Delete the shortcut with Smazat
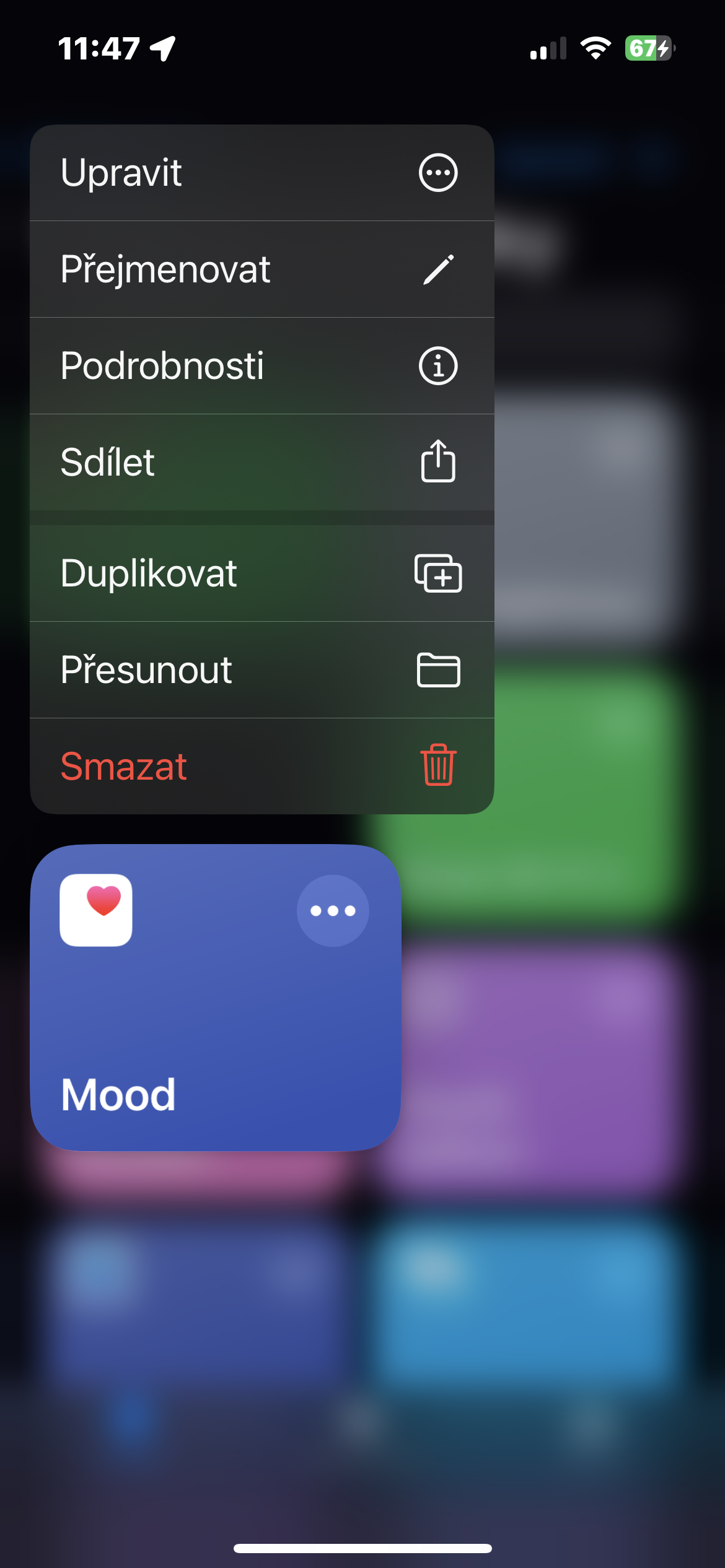The image size is (725, 1568). tap(261, 767)
